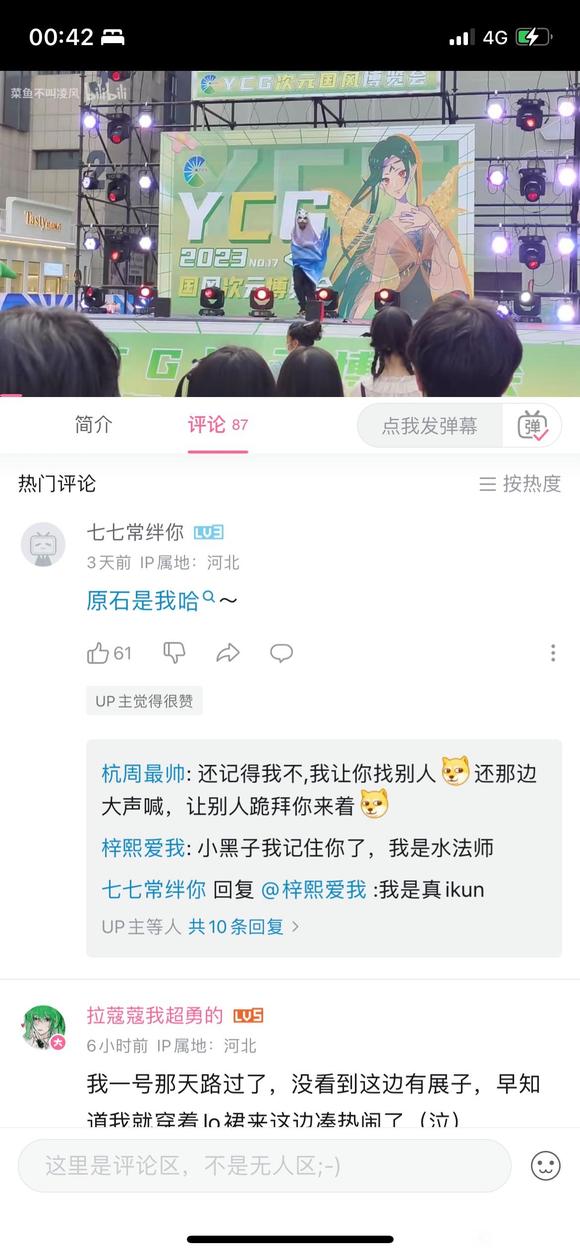This screenshot has width=580, height=1255.
Task: Reply to 七七常绊你's comment
Action: click(x=282, y=653)
